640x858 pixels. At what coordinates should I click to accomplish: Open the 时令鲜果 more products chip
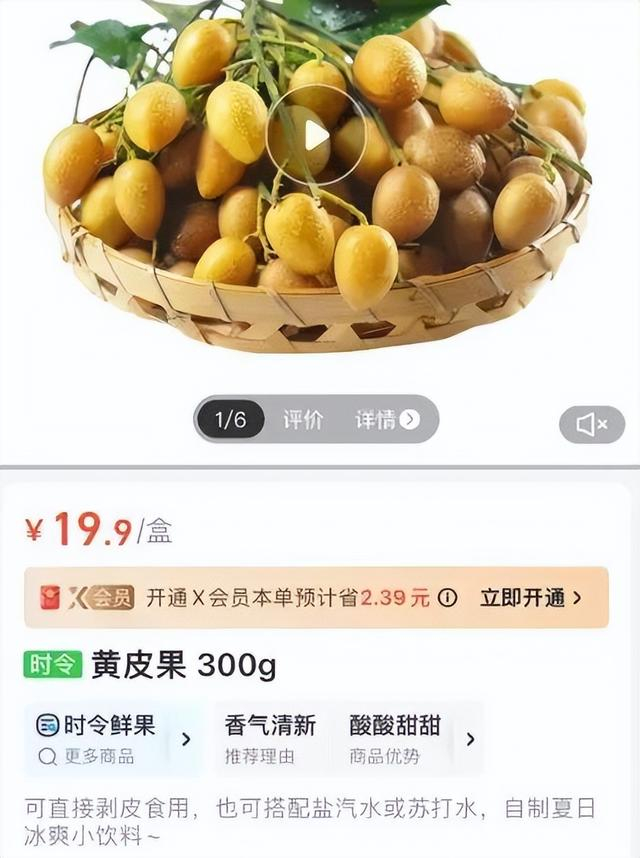coord(111,739)
